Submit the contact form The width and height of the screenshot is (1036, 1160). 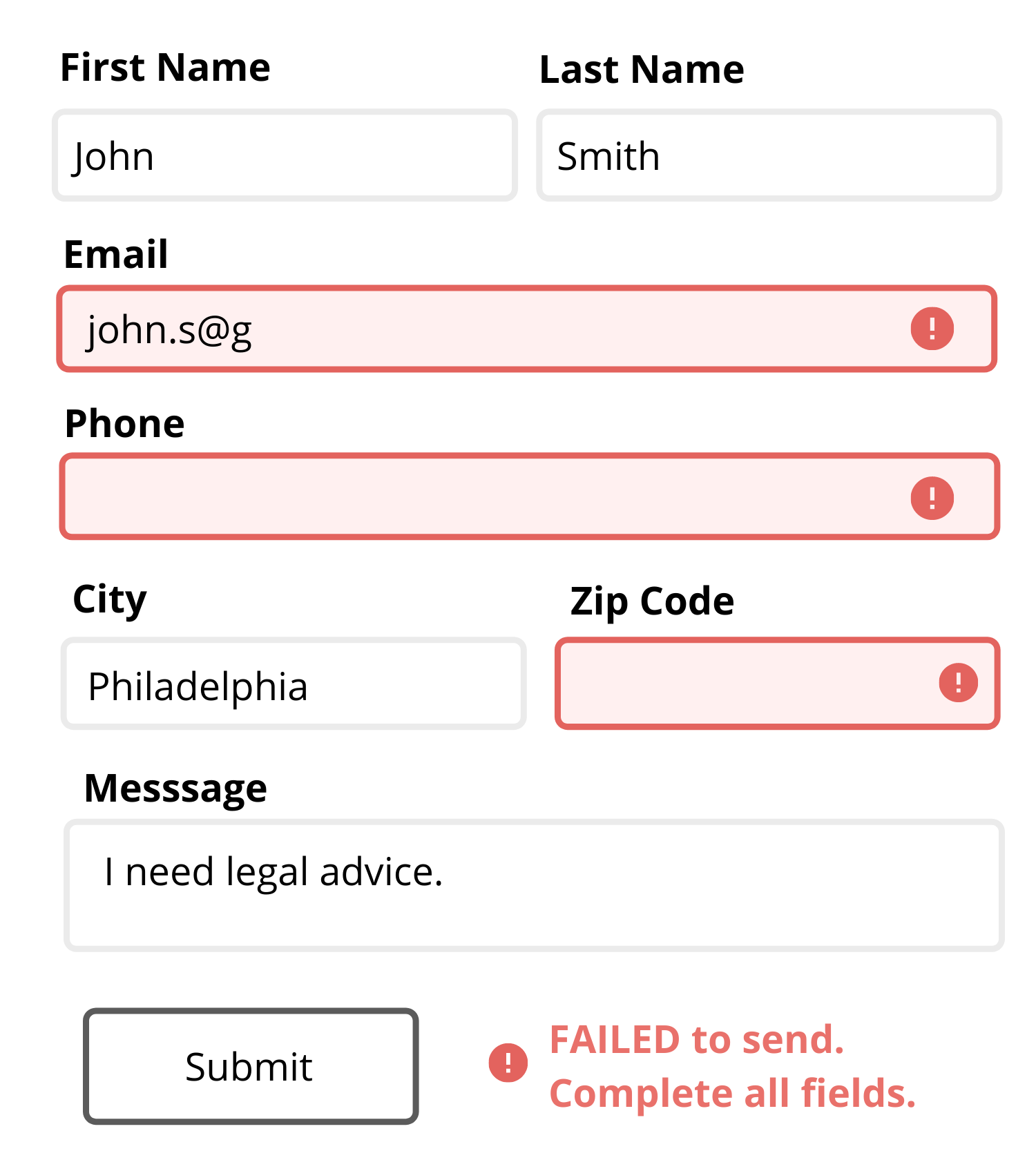[x=251, y=1066]
